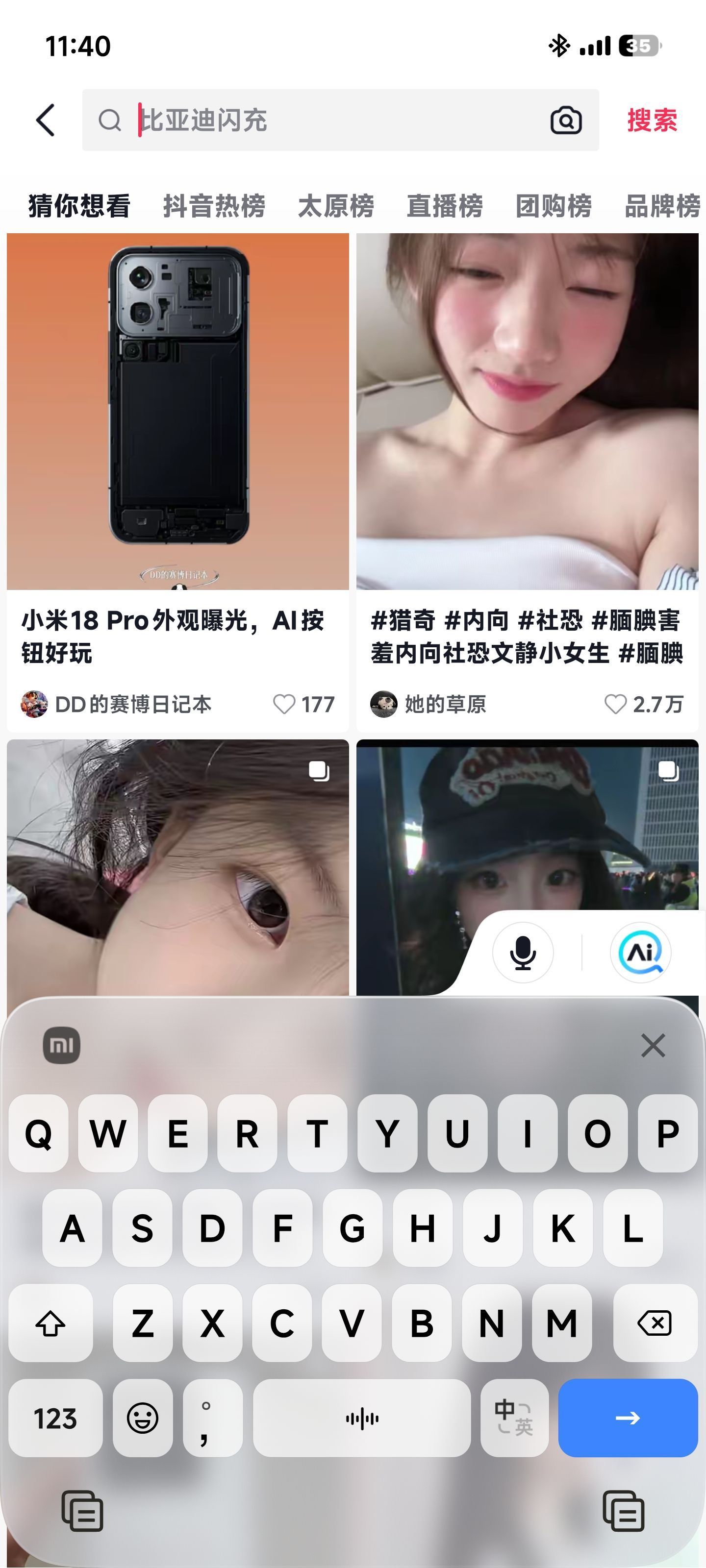Open the AI search assistant

[640, 952]
